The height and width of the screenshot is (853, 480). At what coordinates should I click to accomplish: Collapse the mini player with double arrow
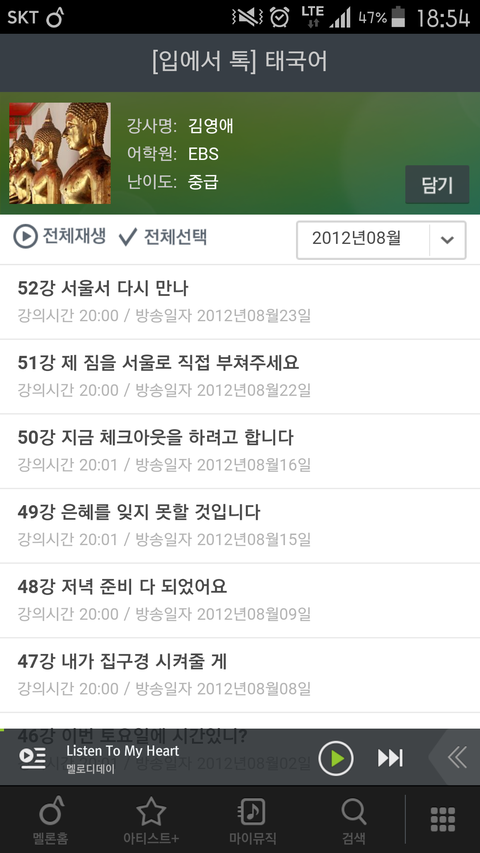click(x=456, y=757)
